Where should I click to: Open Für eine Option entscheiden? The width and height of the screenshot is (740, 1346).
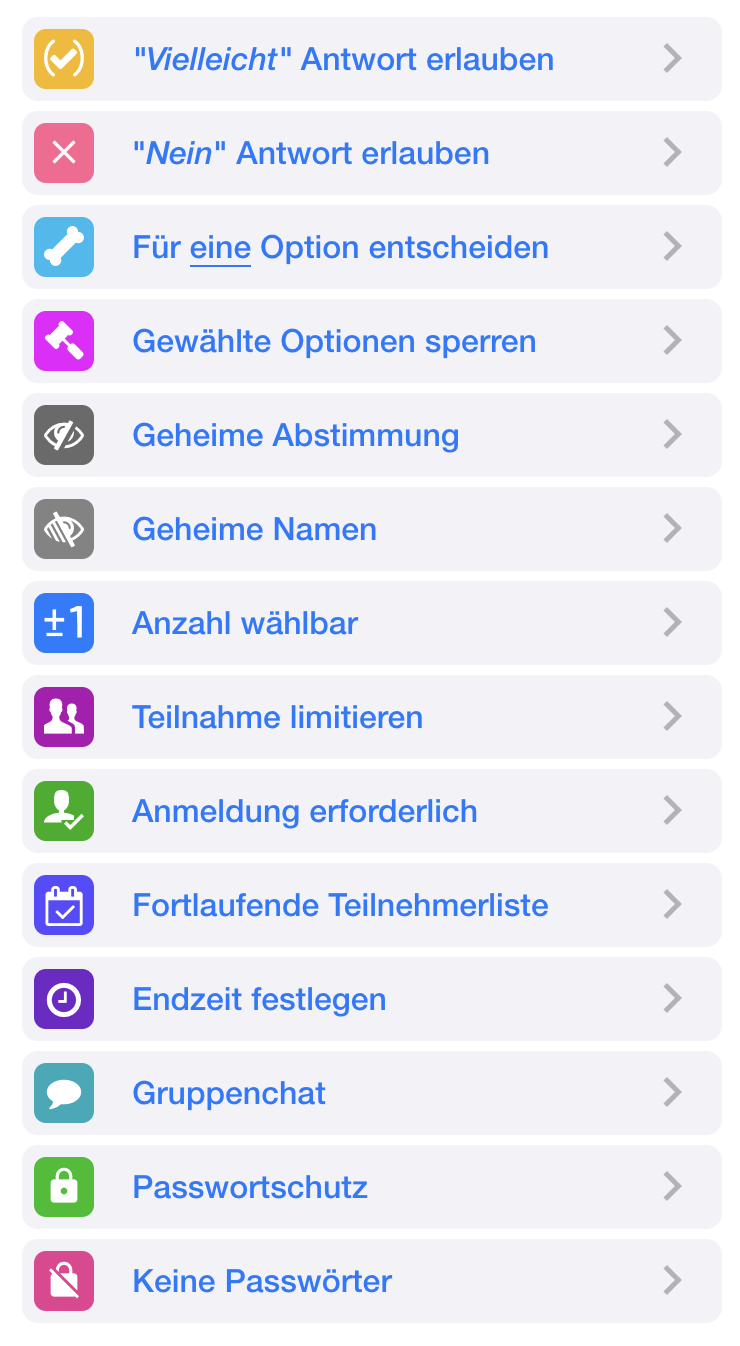coord(340,248)
